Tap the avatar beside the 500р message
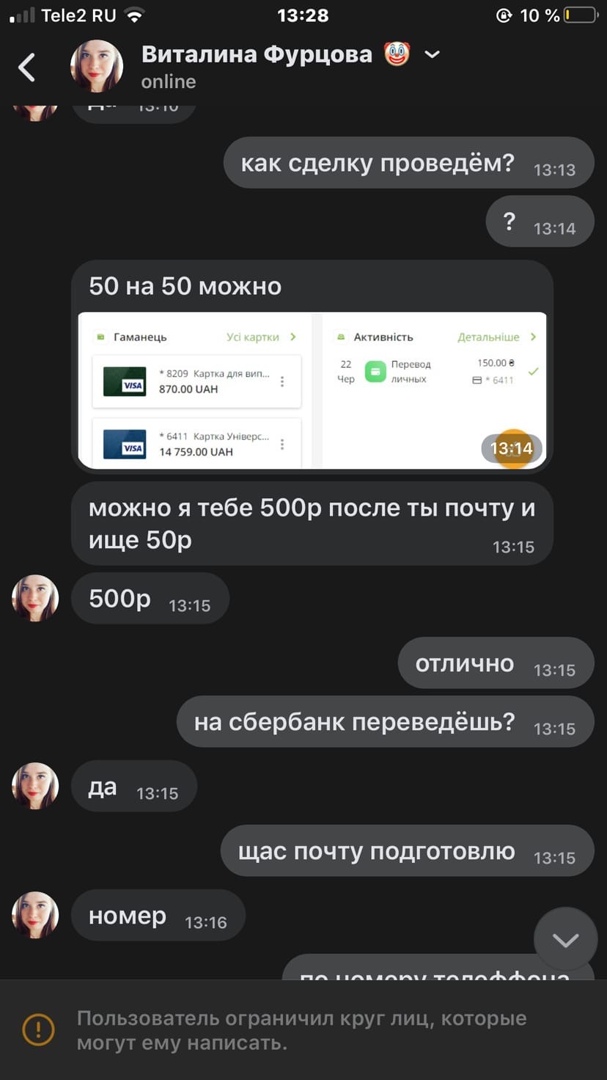The width and height of the screenshot is (607, 1080). (35, 598)
